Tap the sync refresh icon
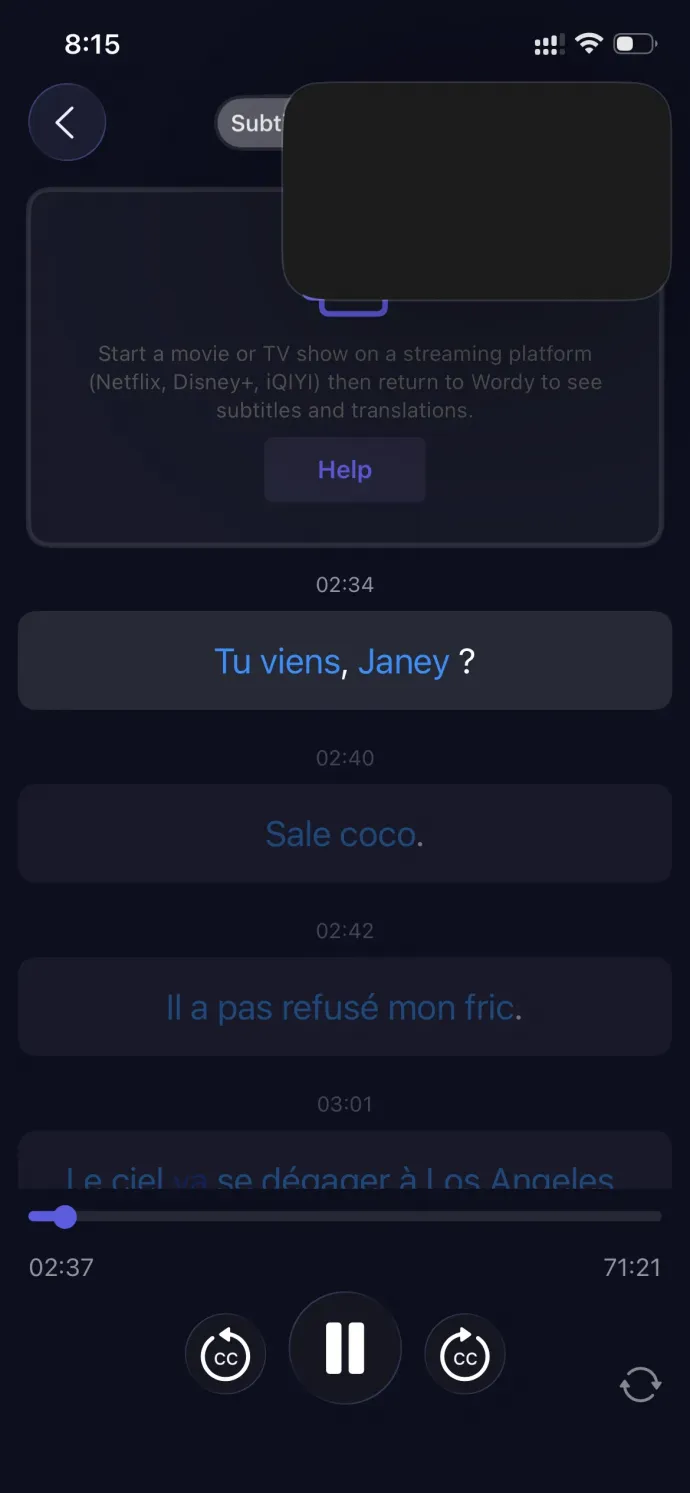This screenshot has width=690, height=1493. [640, 1385]
